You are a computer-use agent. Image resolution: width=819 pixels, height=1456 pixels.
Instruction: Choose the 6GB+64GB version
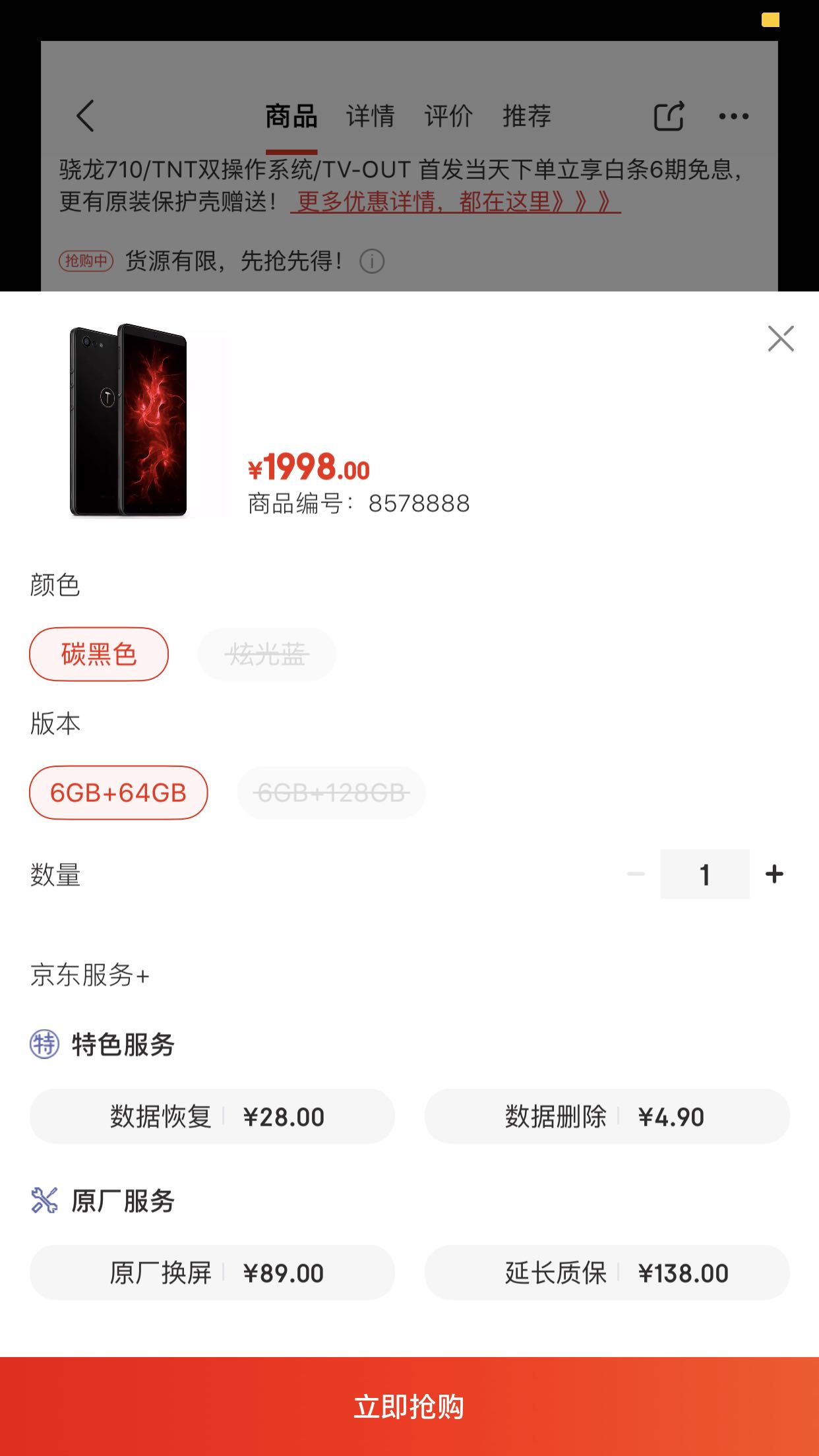pyautogui.click(x=119, y=793)
